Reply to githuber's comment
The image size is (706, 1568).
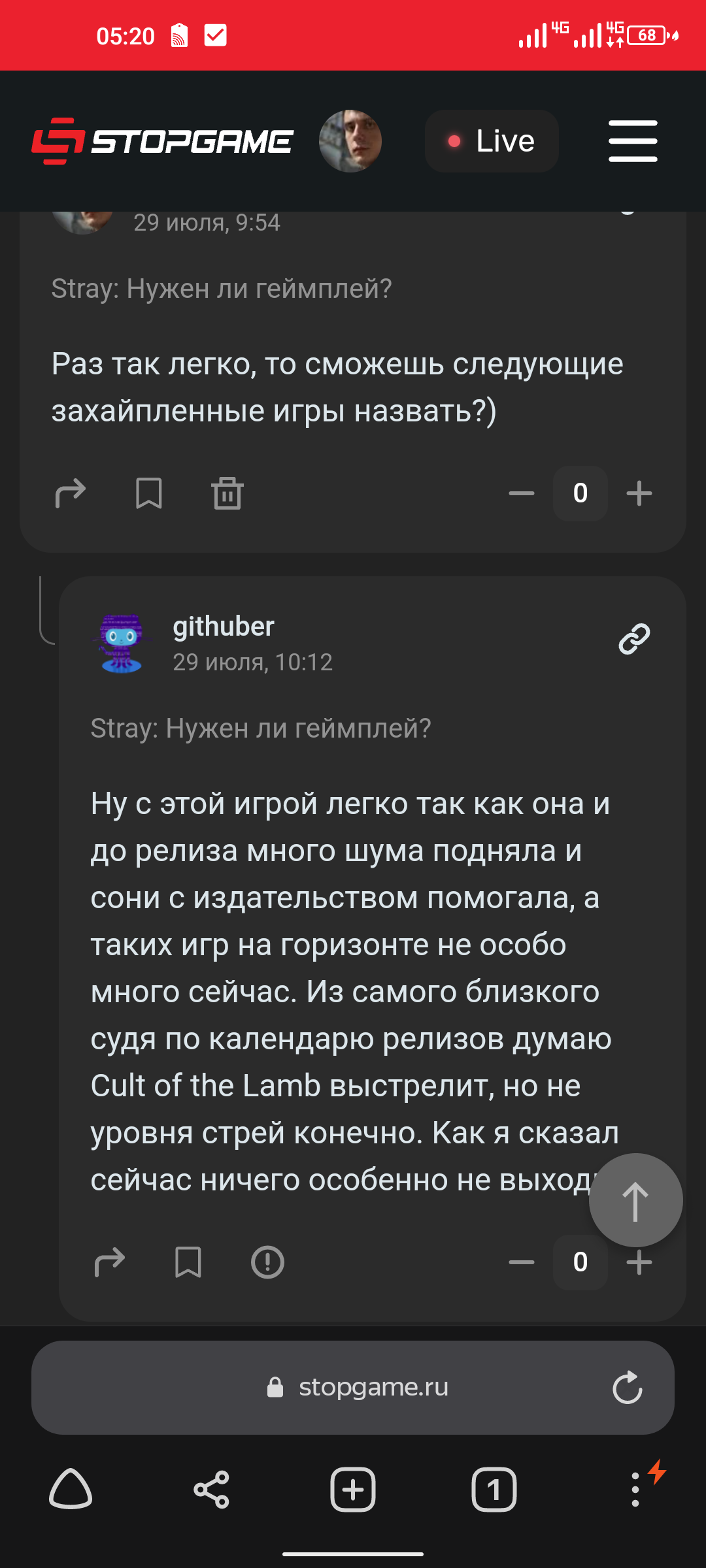(x=110, y=1262)
